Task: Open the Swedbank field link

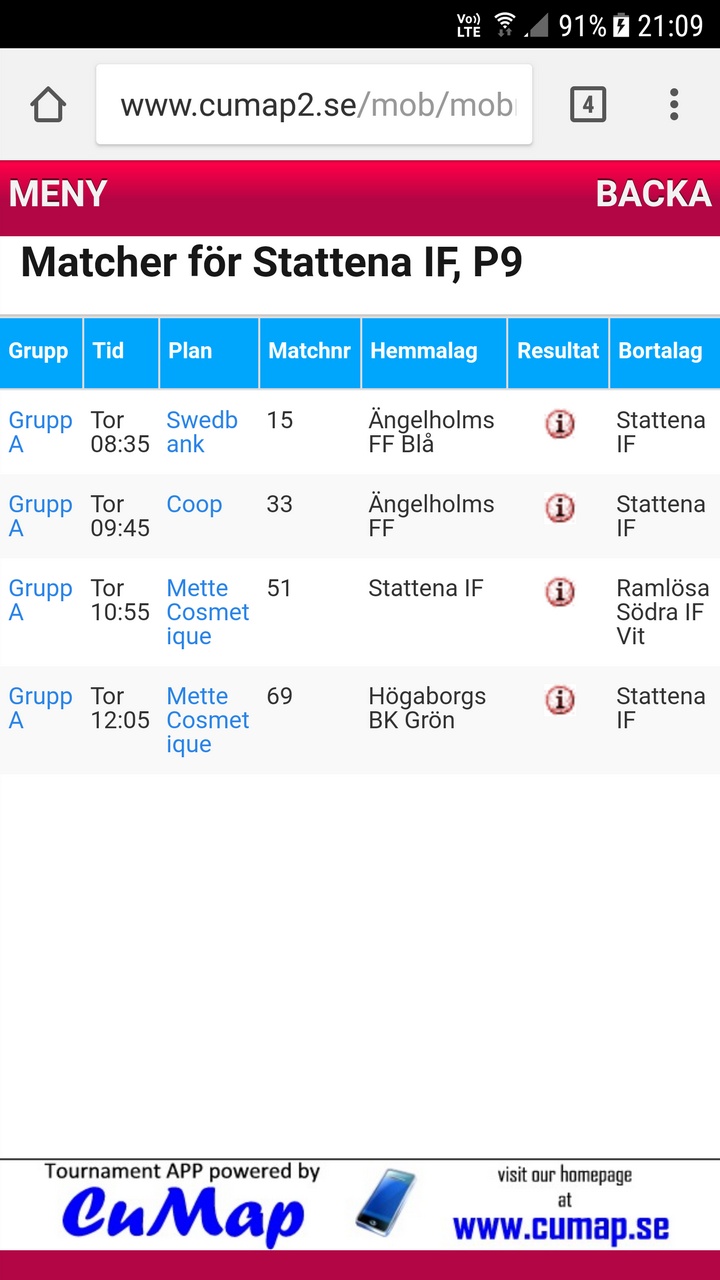Action: click(x=201, y=432)
